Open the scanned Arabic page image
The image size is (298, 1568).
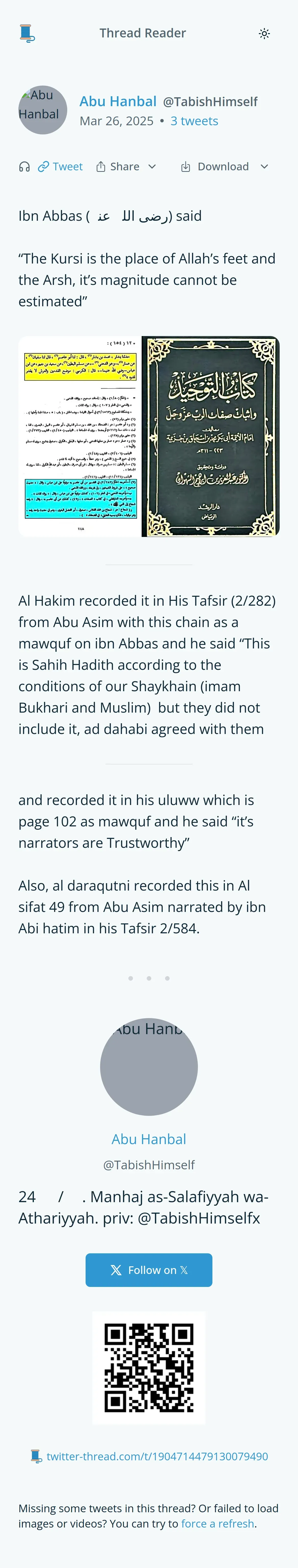(x=79, y=436)
